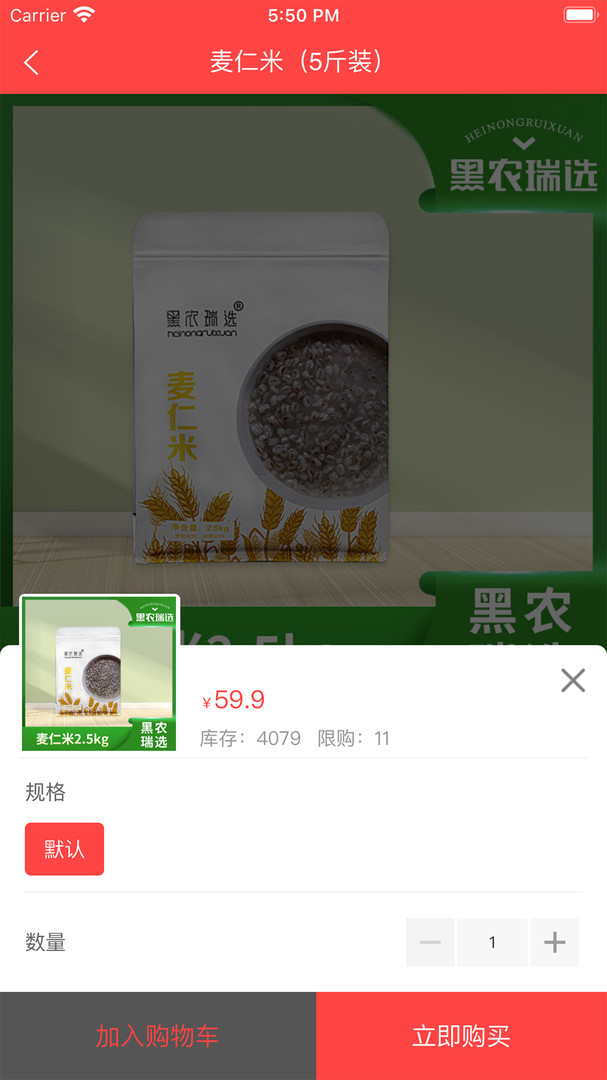The image size is (607, 1080).
Task: Decrease the quantity by one
Action: 430,942
